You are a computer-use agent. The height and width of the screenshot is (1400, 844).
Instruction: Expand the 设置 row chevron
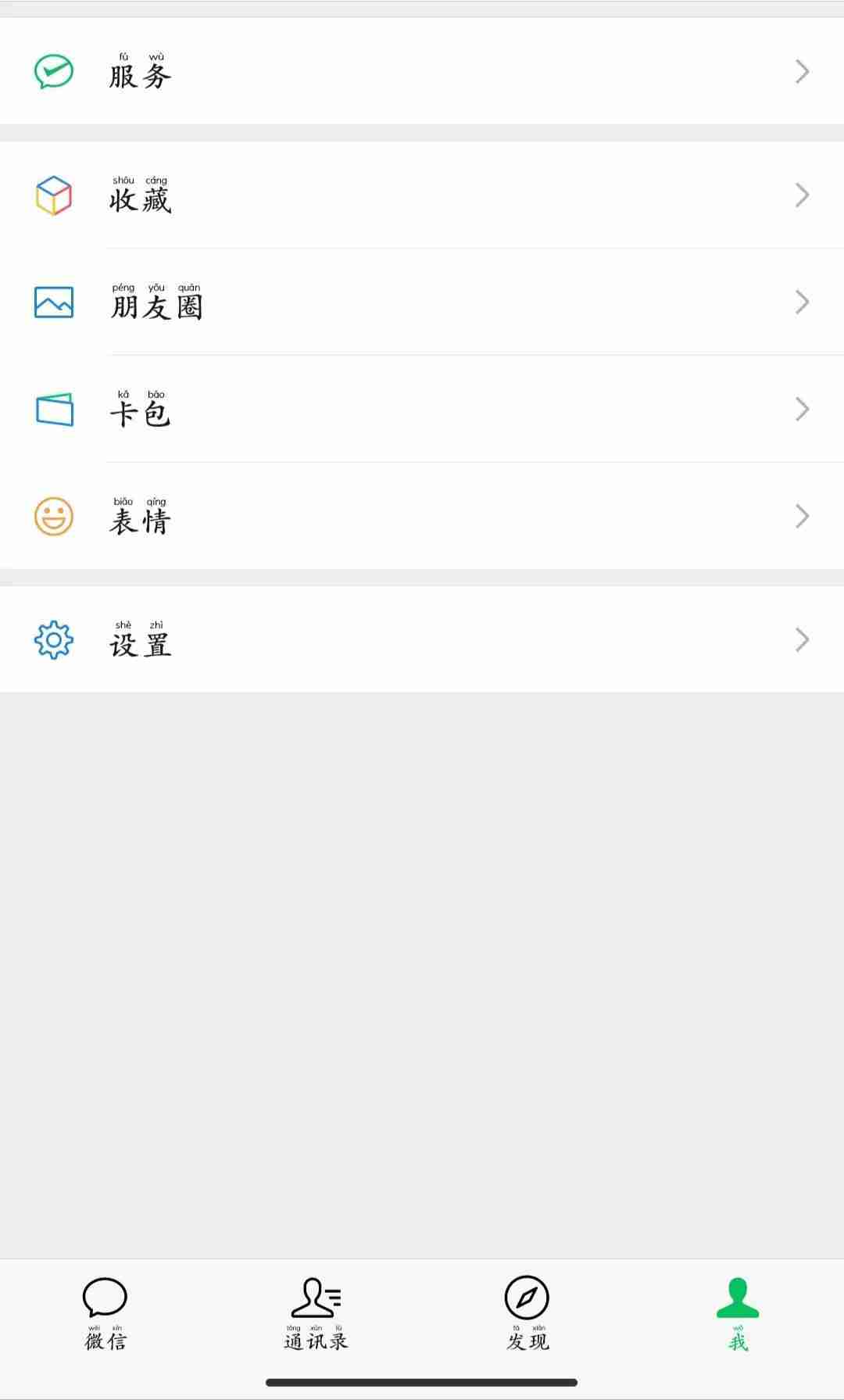pos(800,640)
